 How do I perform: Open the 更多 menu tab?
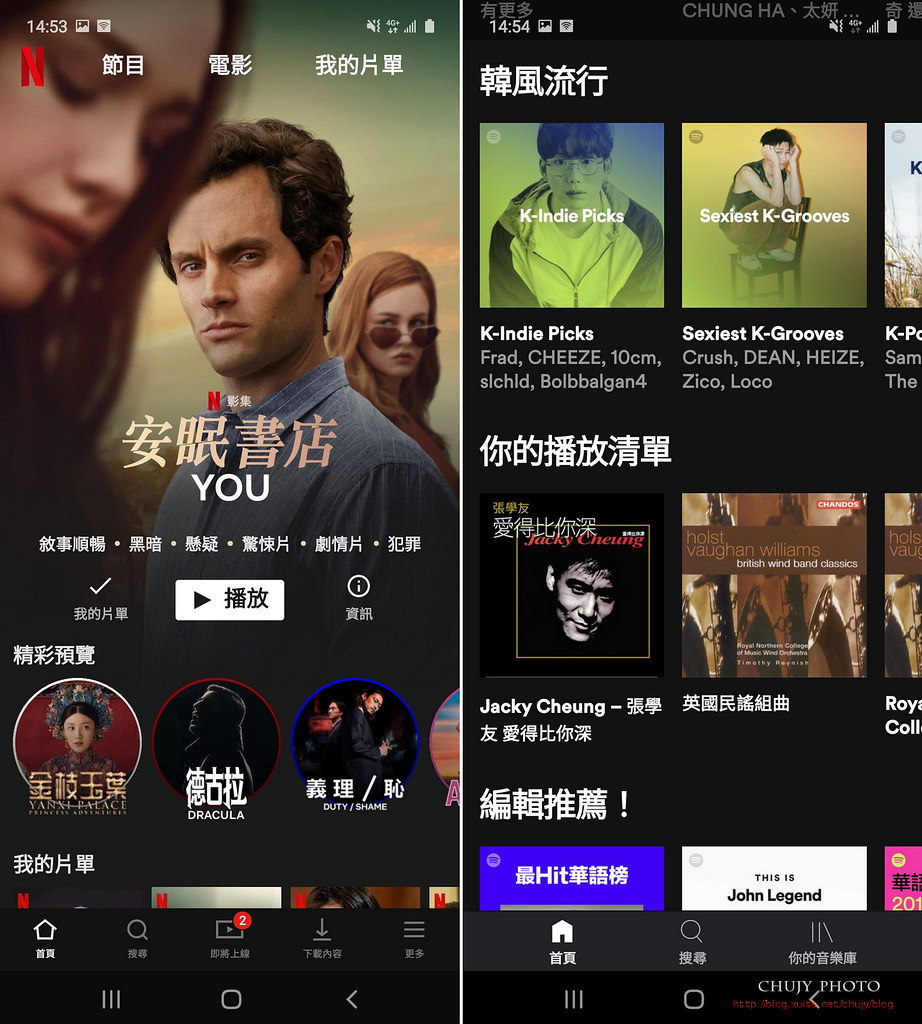tap(414, 938)
